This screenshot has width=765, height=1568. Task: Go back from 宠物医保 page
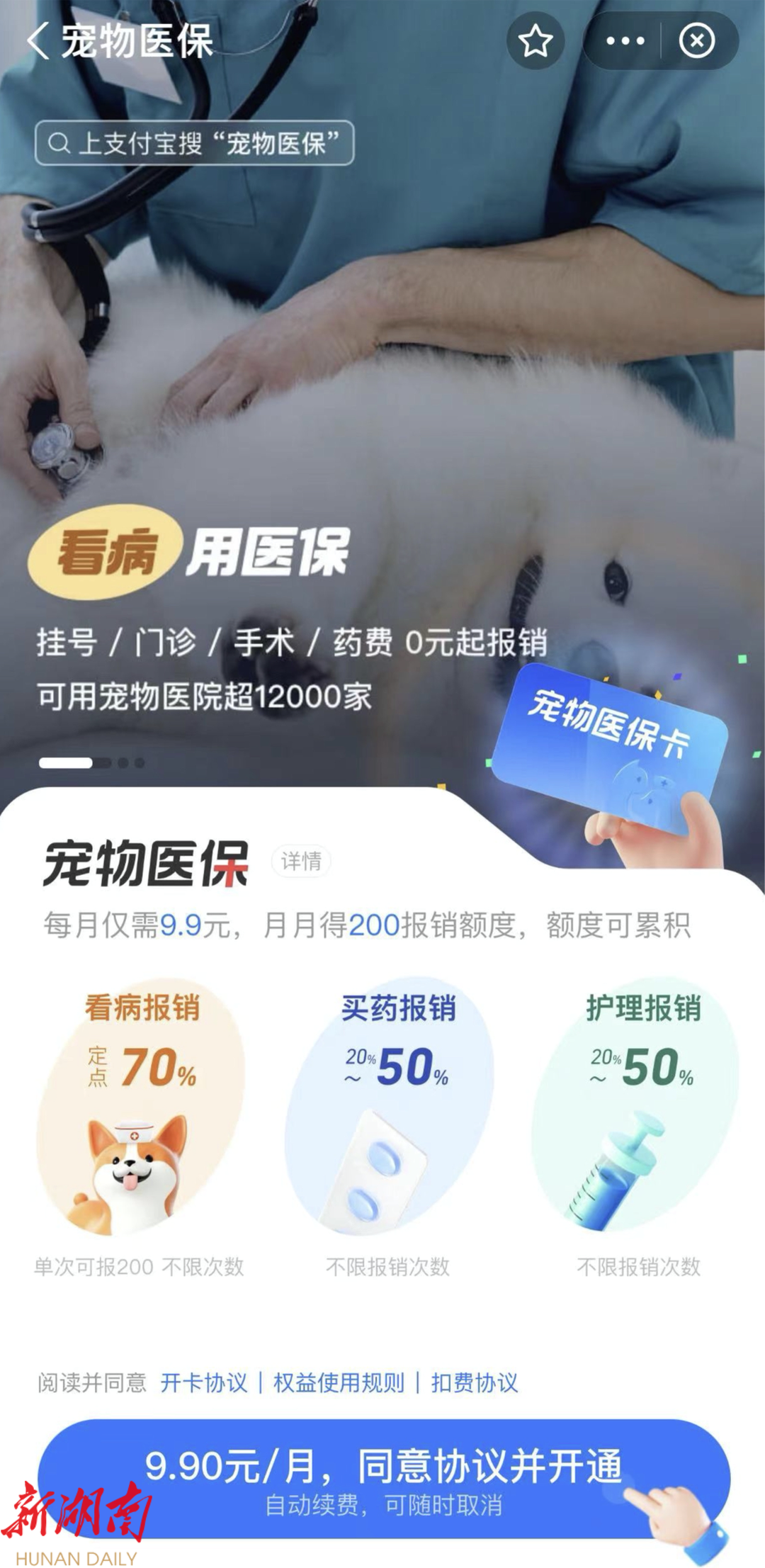pyautogui.click(x=38, y=41)
